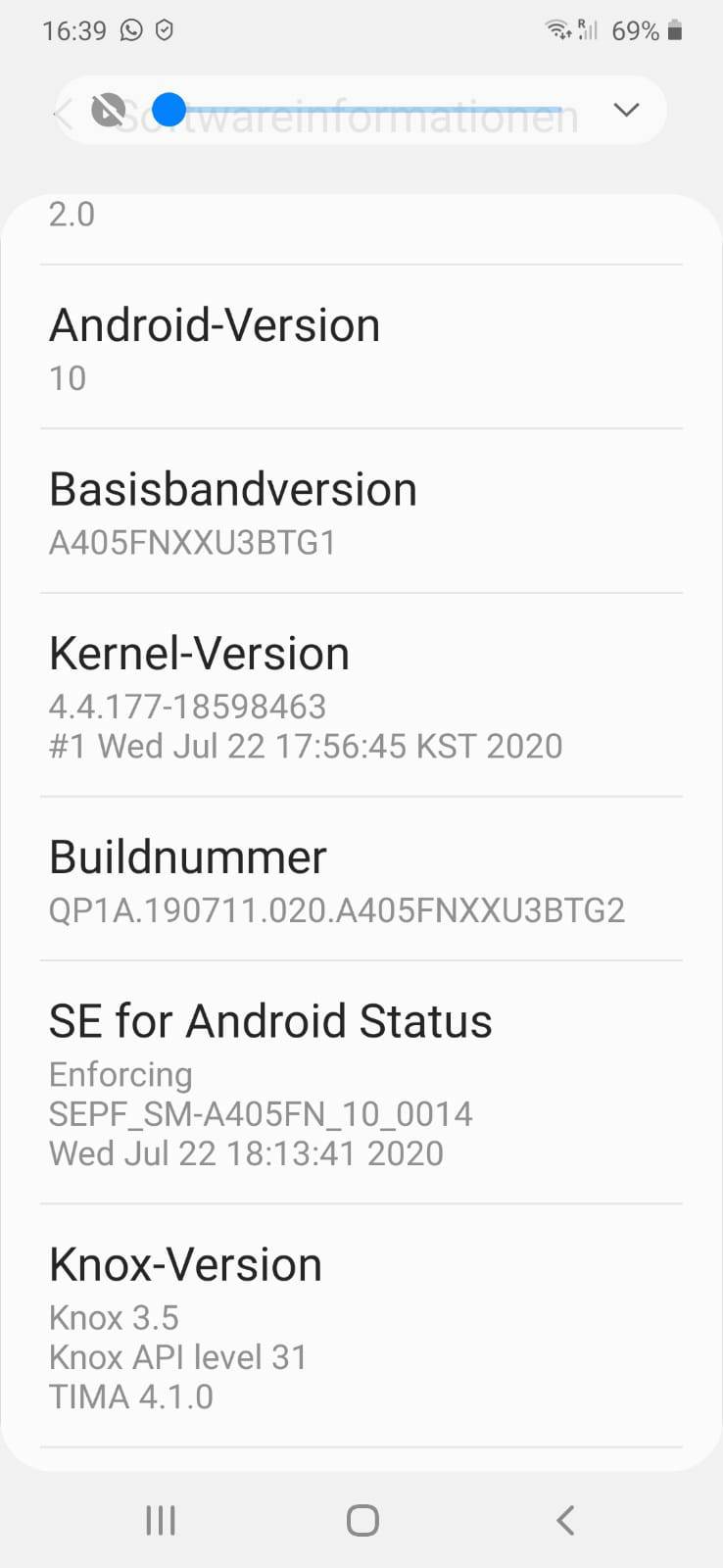Go to the home screen
Image resolution: width=723 pixels, height=1568 pixels.
pos(362,1520)
